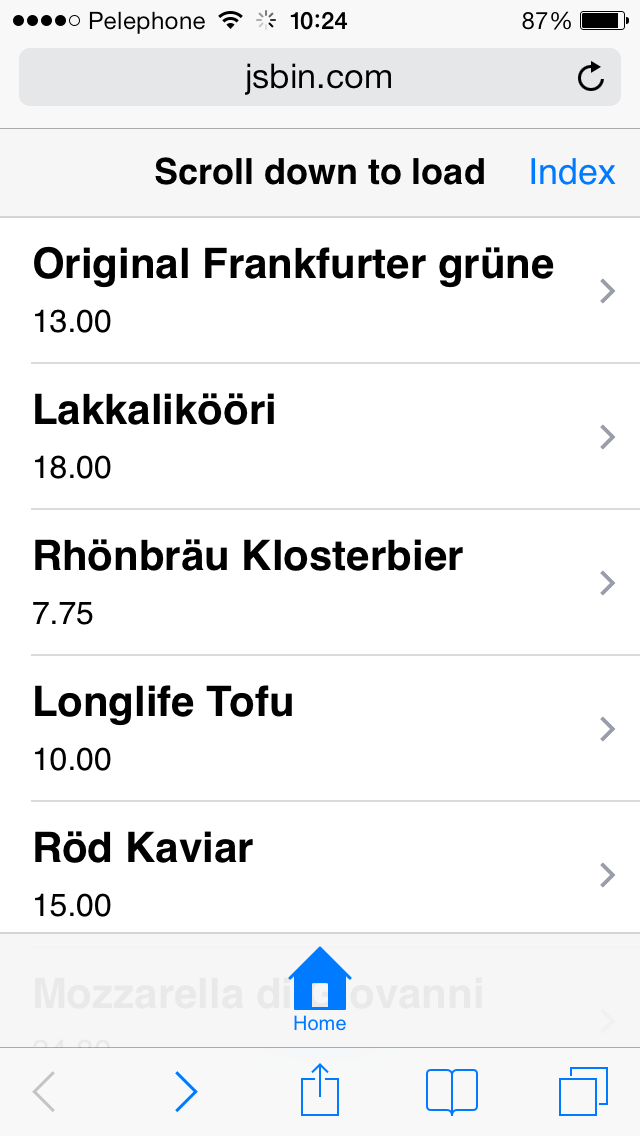The image size is (640, 1136).
Task: Show Röd Kaviar details
Action: click(320, 874)
